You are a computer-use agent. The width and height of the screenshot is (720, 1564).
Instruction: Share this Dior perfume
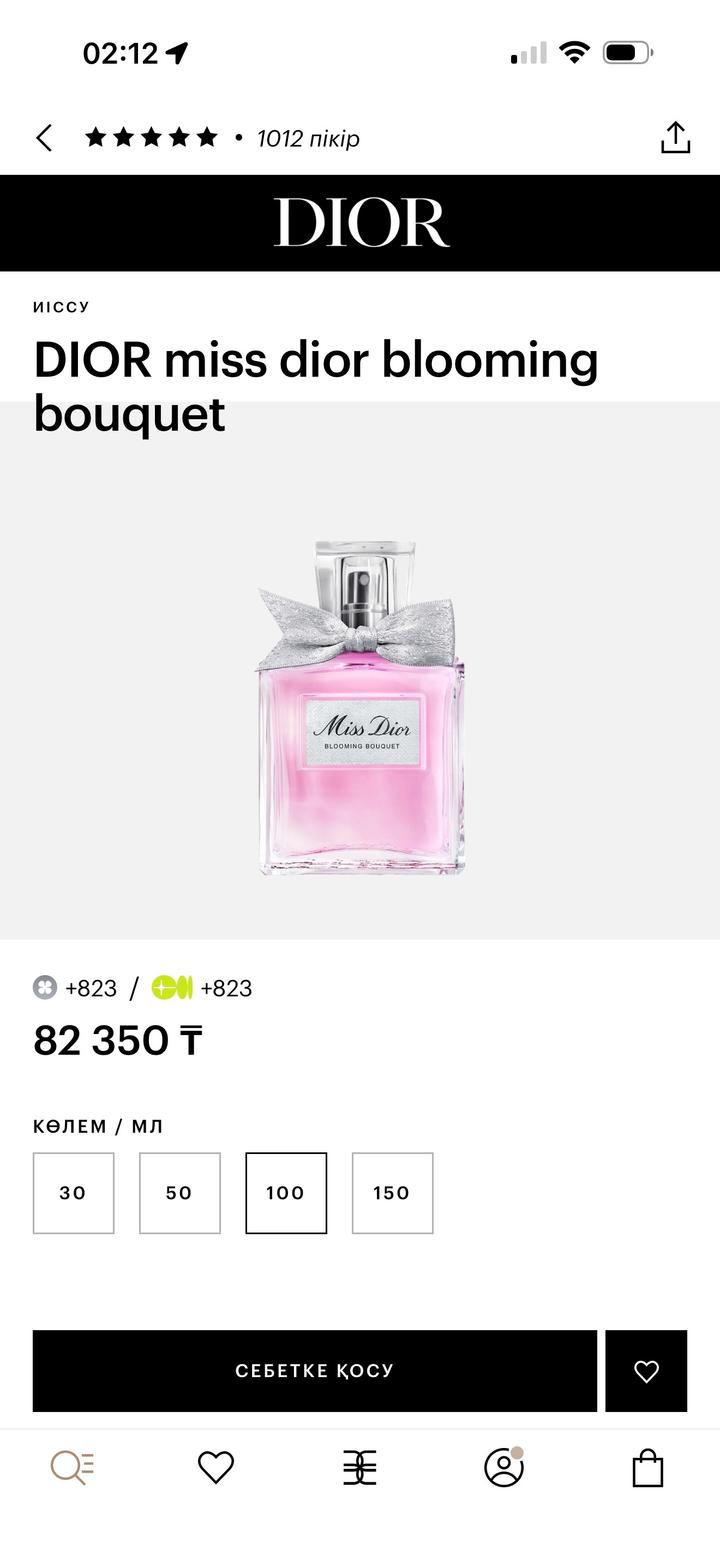(x=675, y=138)
